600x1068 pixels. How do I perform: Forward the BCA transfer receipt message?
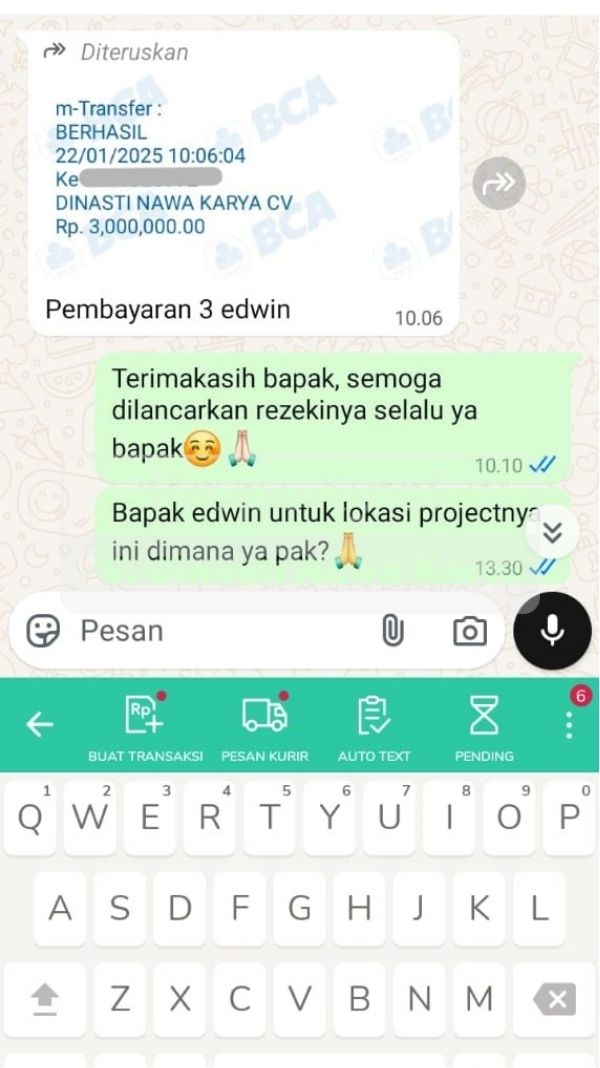pyautogui.click(x=498, y=183)
